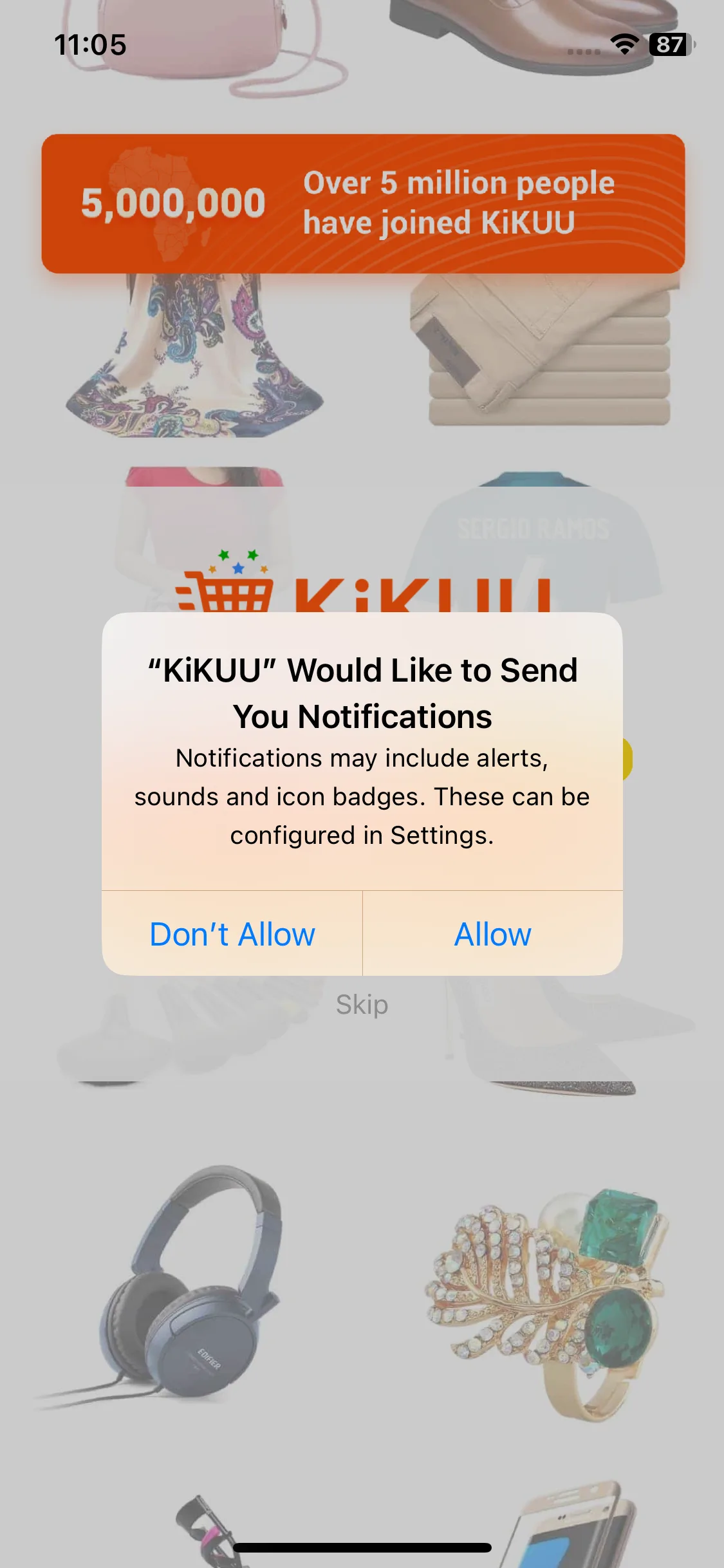Viewport: 724px width, 1568px height.
Task: Tap the Skip link below the dialog
Action: click(362, 1005)
